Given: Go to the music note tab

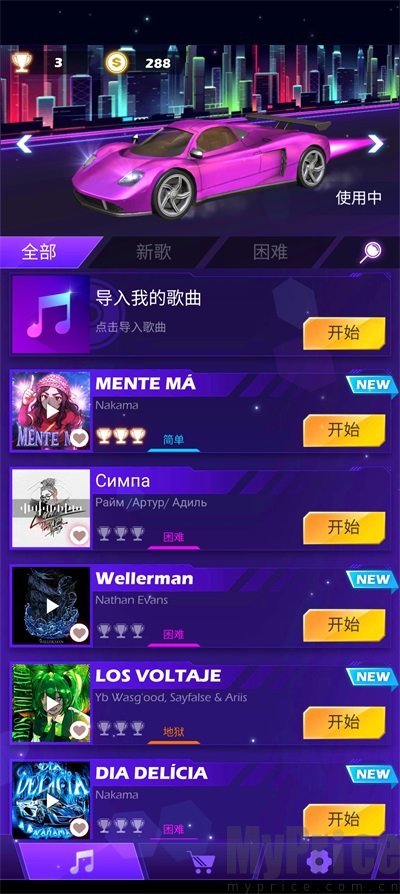Looking at the screenshot, I should click(81, 862).
